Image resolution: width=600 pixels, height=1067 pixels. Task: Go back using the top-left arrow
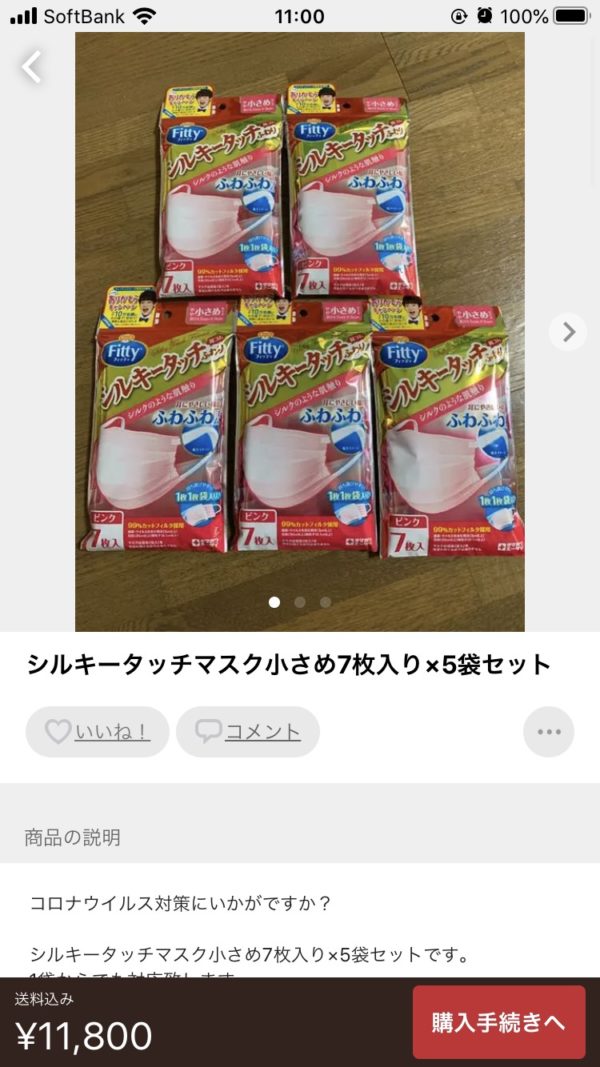pos(33,67)
